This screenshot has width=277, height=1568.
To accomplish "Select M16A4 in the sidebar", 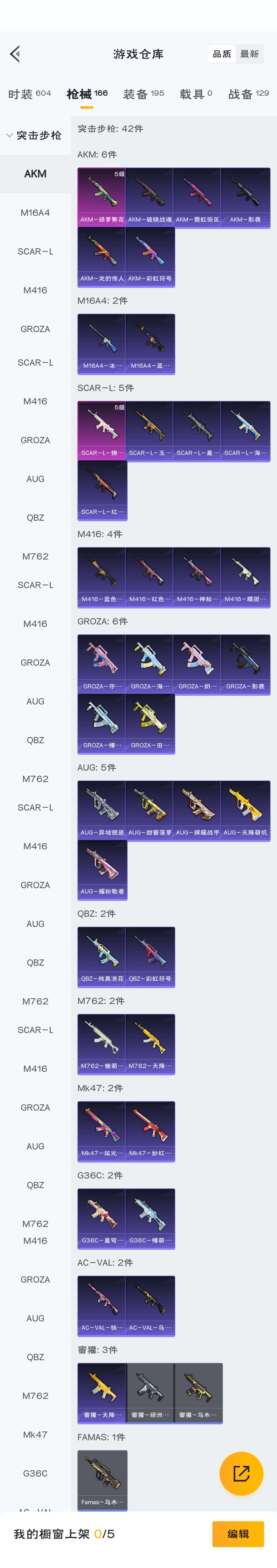I will point(35,213).
